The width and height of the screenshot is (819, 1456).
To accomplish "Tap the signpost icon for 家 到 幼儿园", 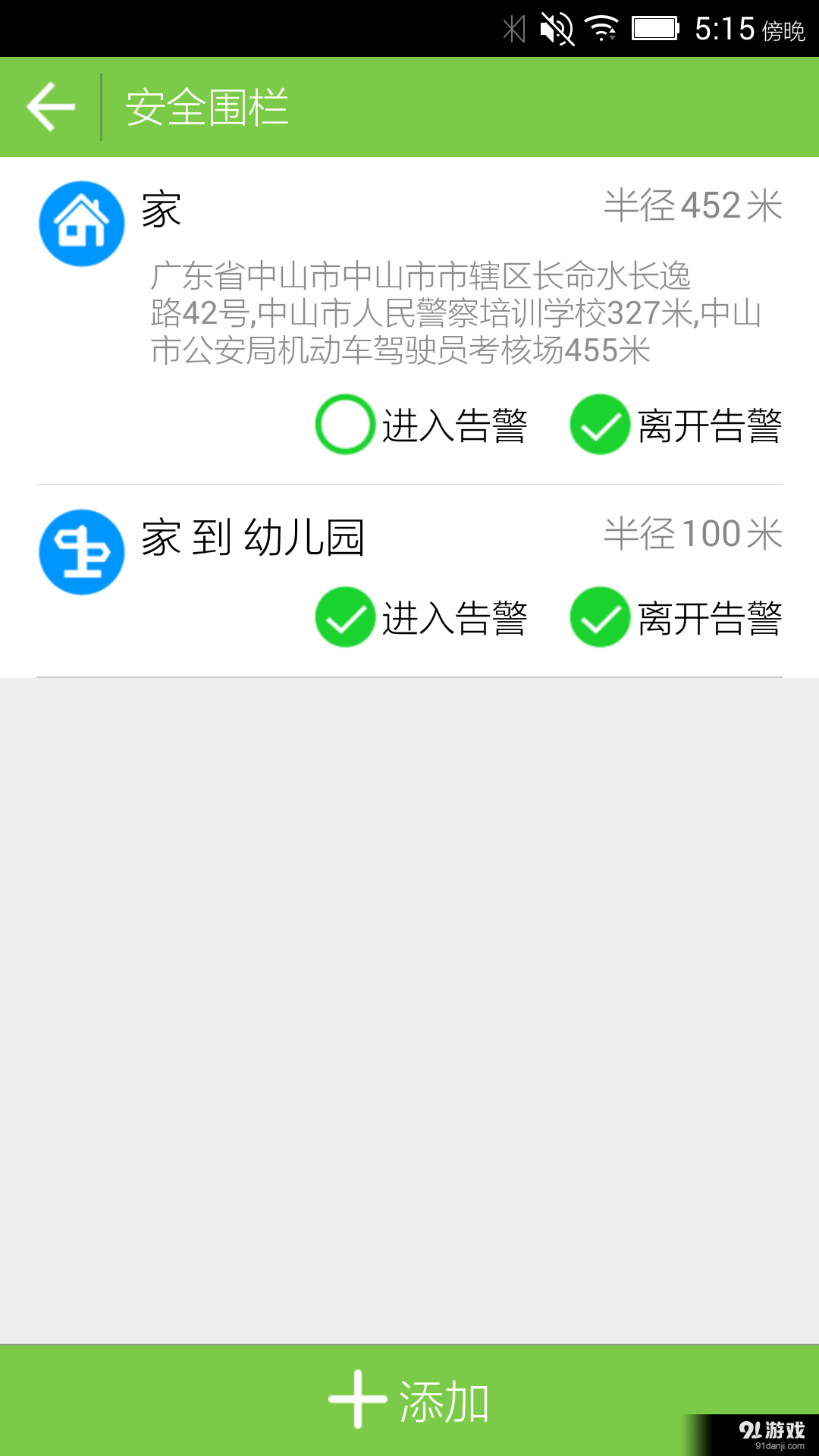I will (80, 553).
